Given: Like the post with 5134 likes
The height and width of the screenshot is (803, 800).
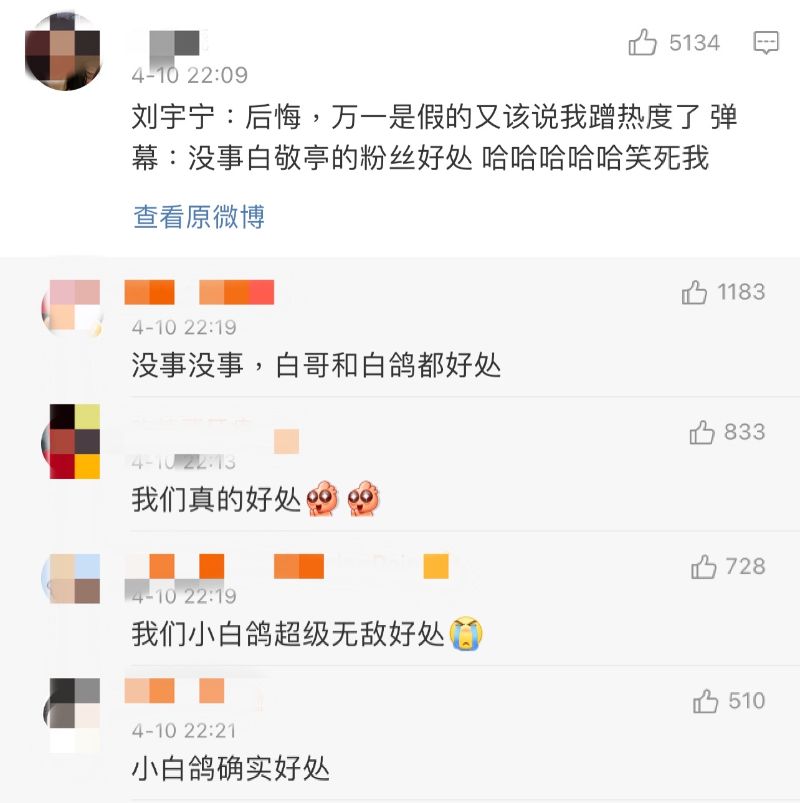Looking at the screenshot, I should 643,43.
